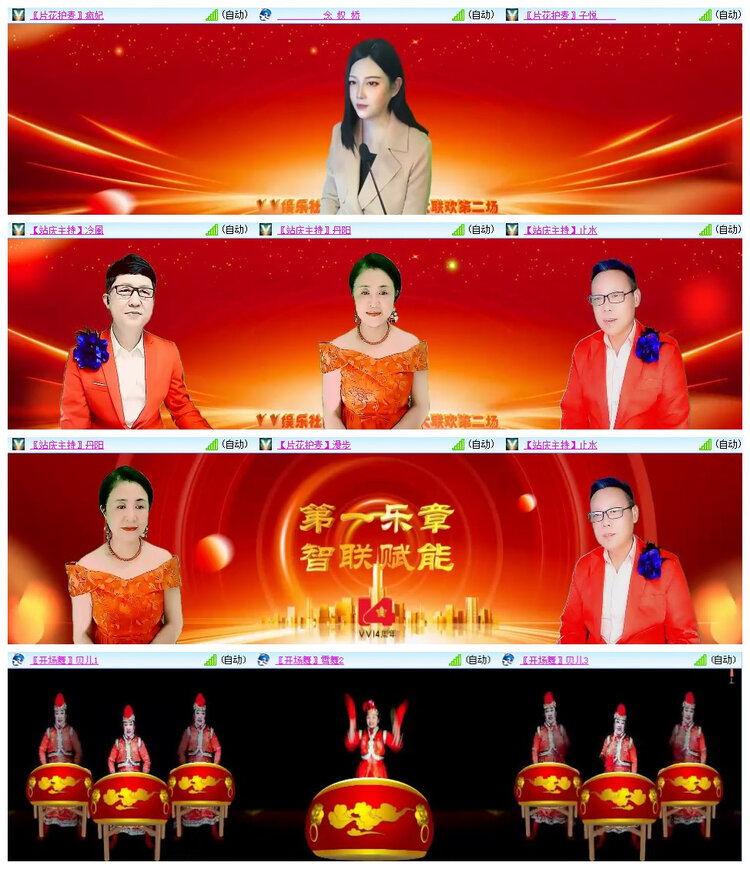750x869 pixels.
Task: Click the globe icon next to 雪舞2
Action: (264, 660)
